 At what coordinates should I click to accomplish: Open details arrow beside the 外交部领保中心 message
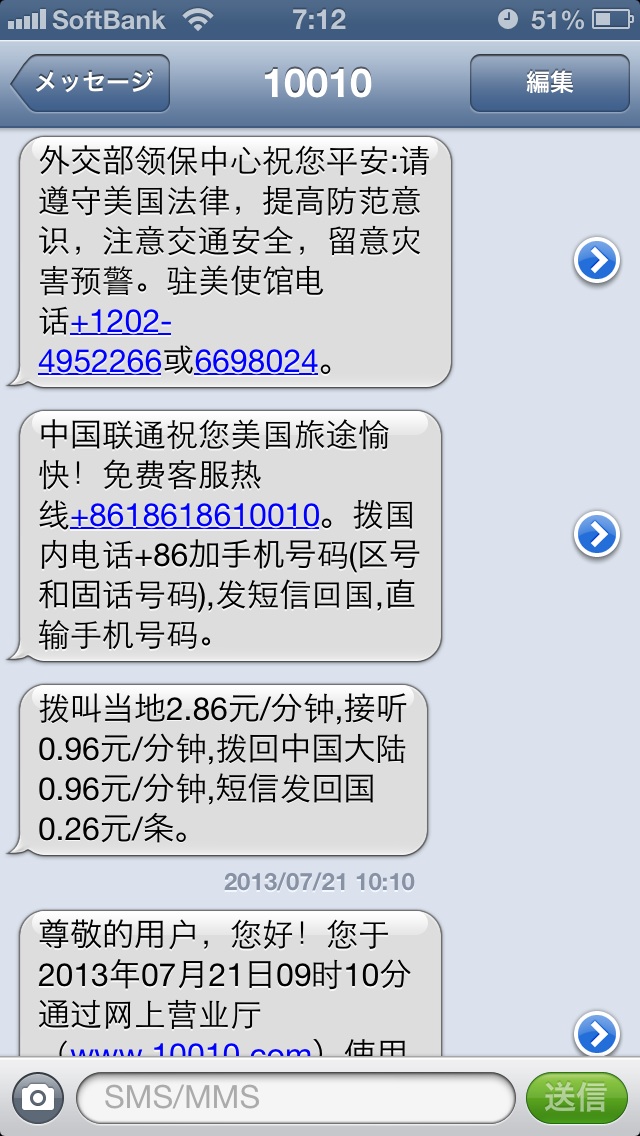click(596, 261)
